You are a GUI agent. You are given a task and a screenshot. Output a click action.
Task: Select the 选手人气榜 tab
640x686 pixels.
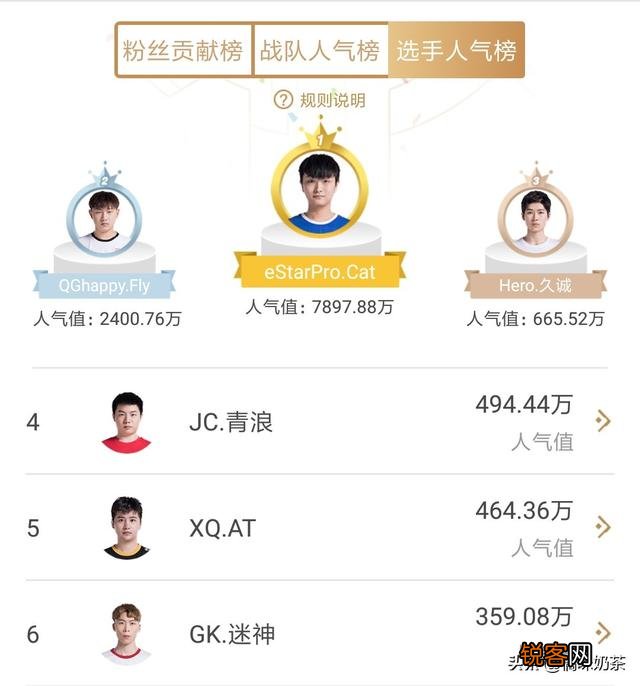(456, 51)
